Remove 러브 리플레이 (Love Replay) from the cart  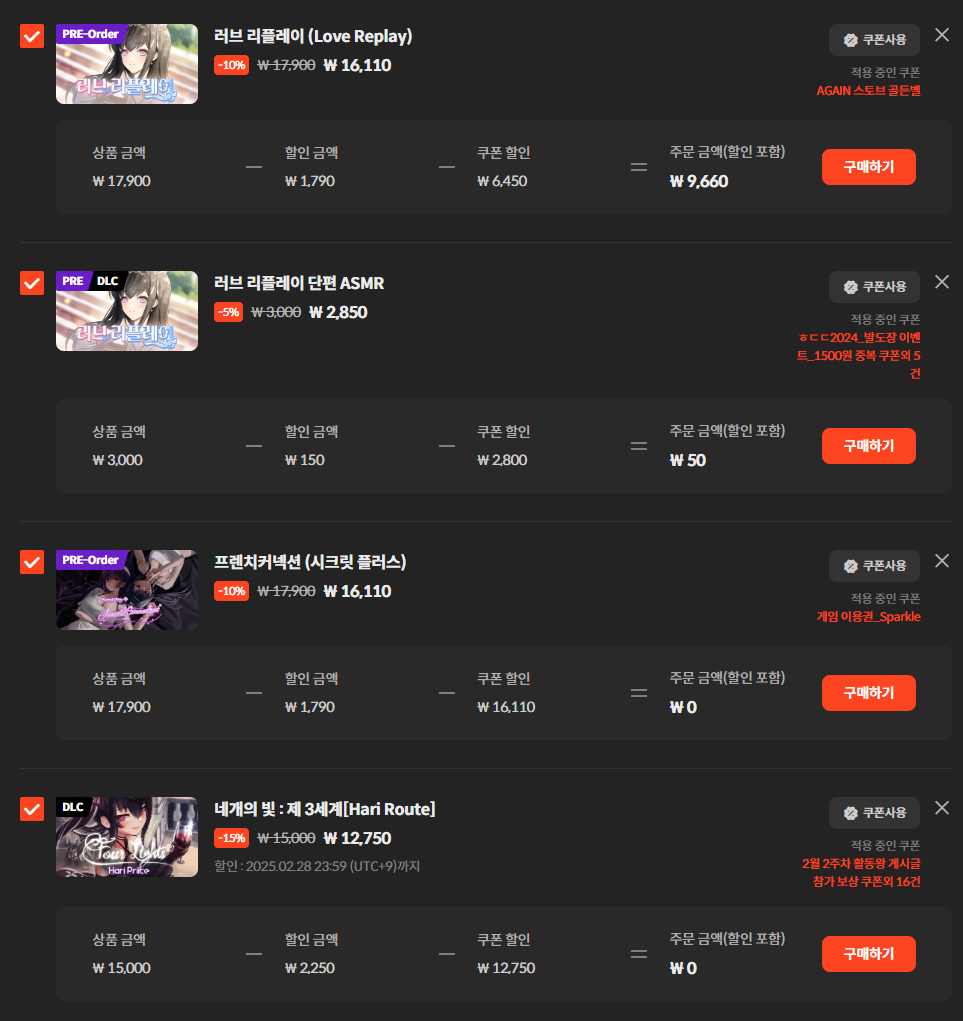[941, 35]
